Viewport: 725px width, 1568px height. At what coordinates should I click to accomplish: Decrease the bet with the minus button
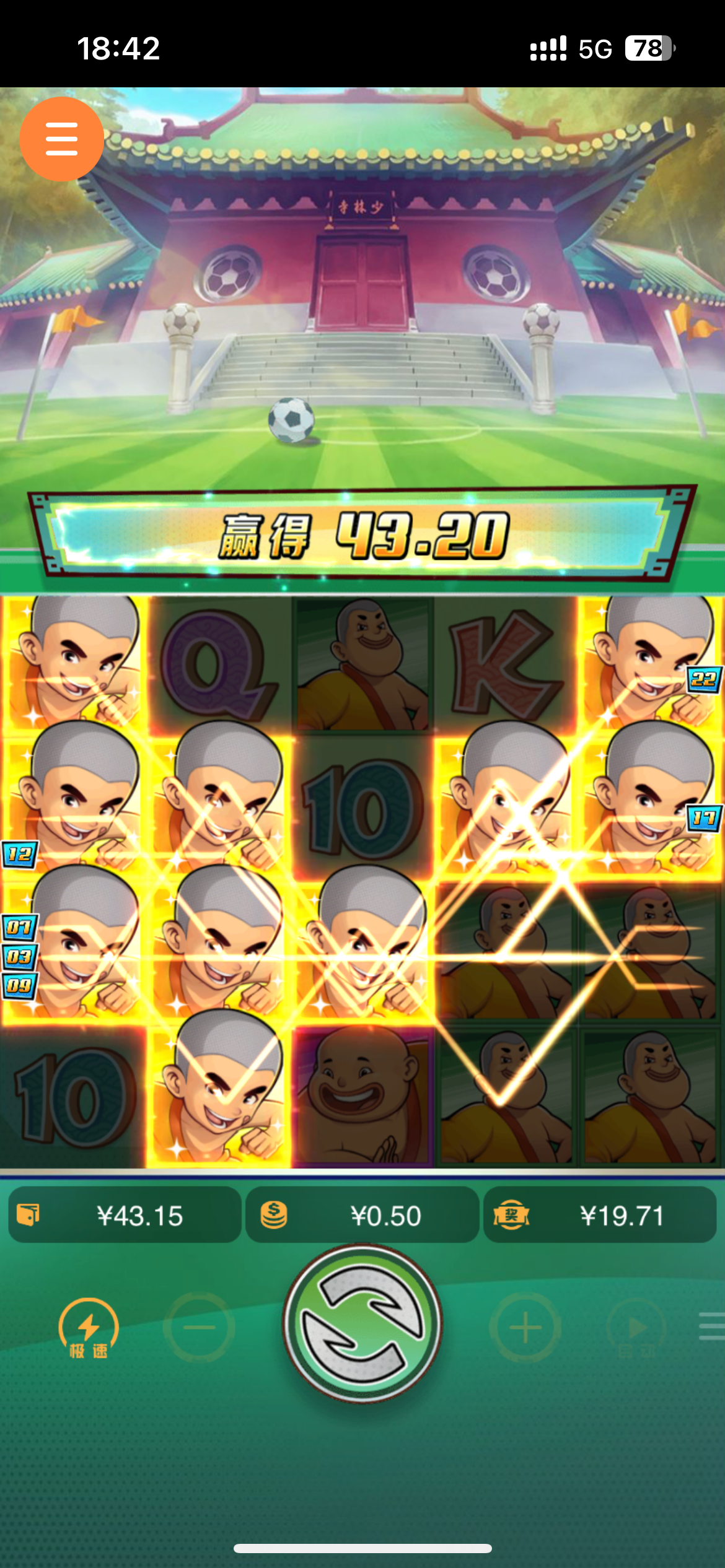click(199, 1327)
